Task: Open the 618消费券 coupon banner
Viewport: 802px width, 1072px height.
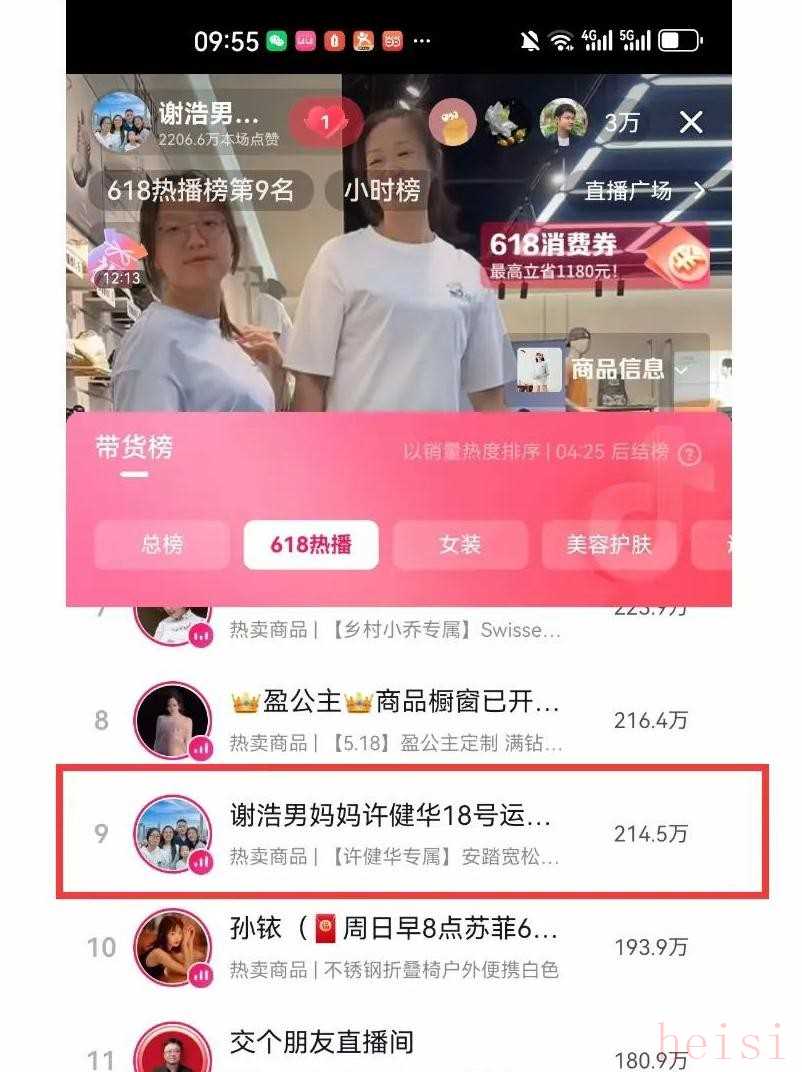Action: point(597,254)
